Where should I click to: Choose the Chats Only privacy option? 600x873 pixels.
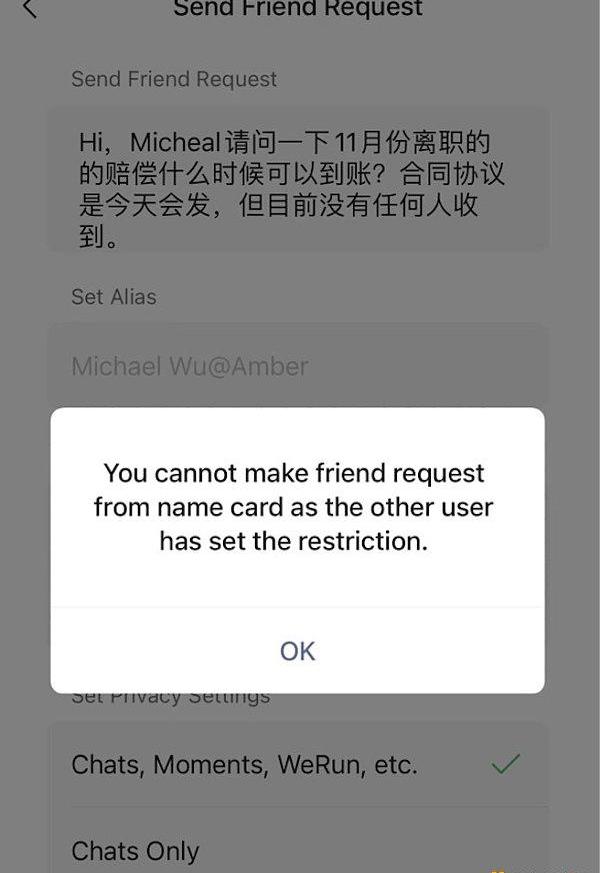pos(298,850)
